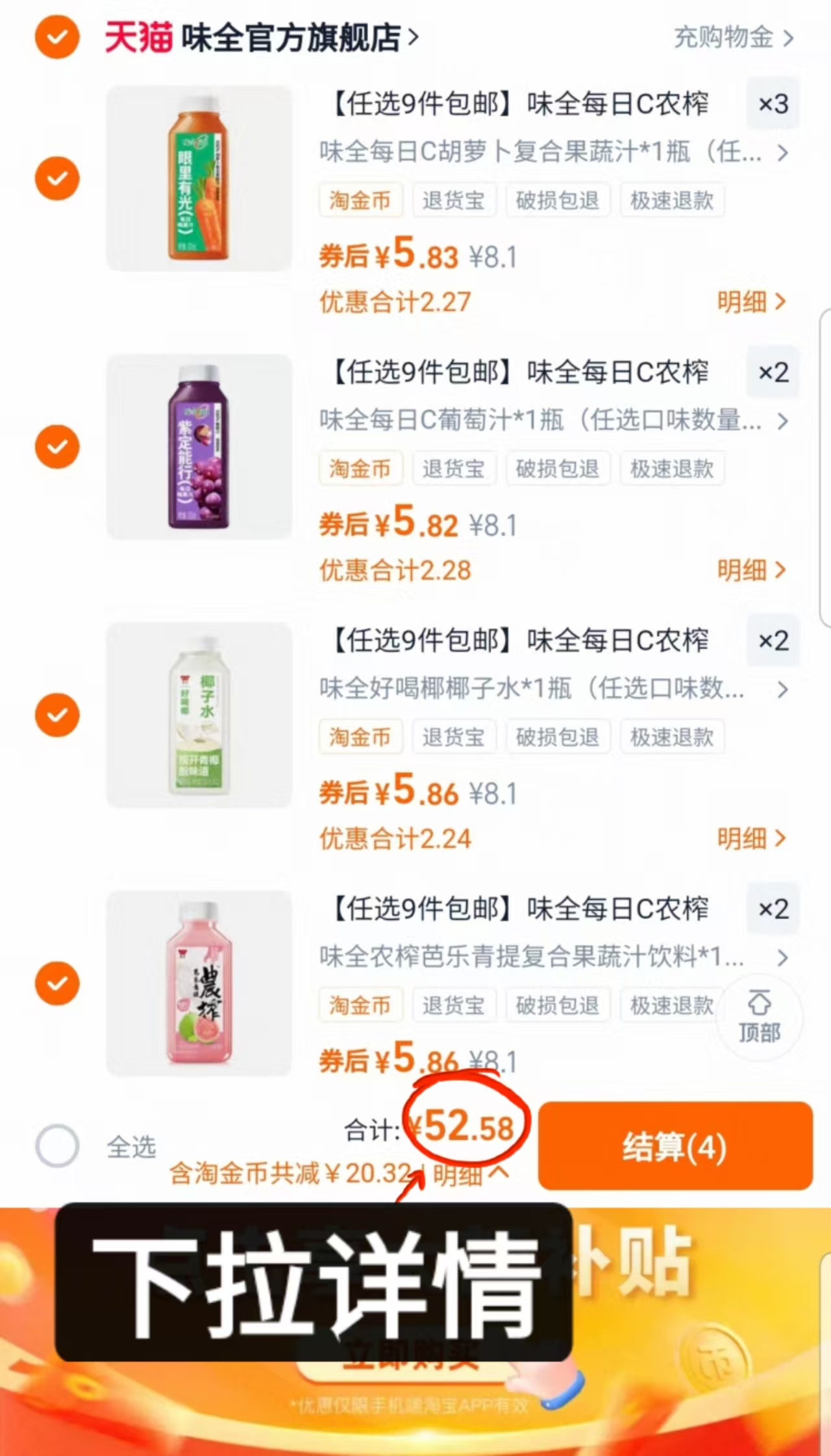Viewport: 831px width, 1456px height.
Task: Click the 淘金币 tag on coconut water item
Action: [x=360, y=736]
